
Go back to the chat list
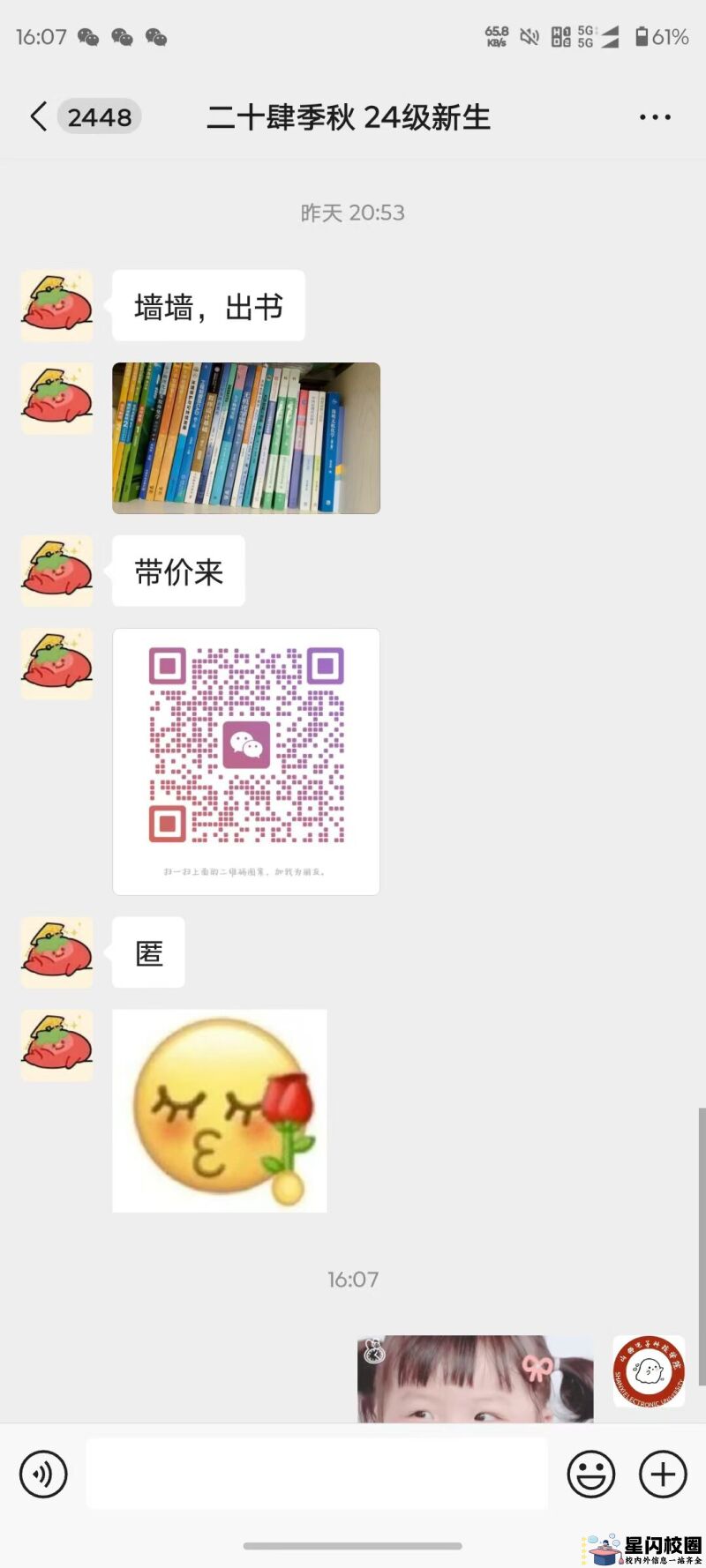39,116
